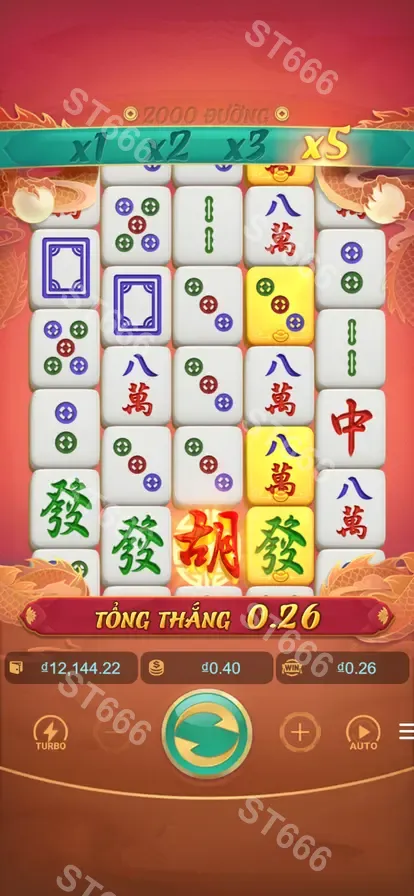Viewport: 414px width, 896px height.
Task: Open the hamburger menu
Action: point(407,731)
